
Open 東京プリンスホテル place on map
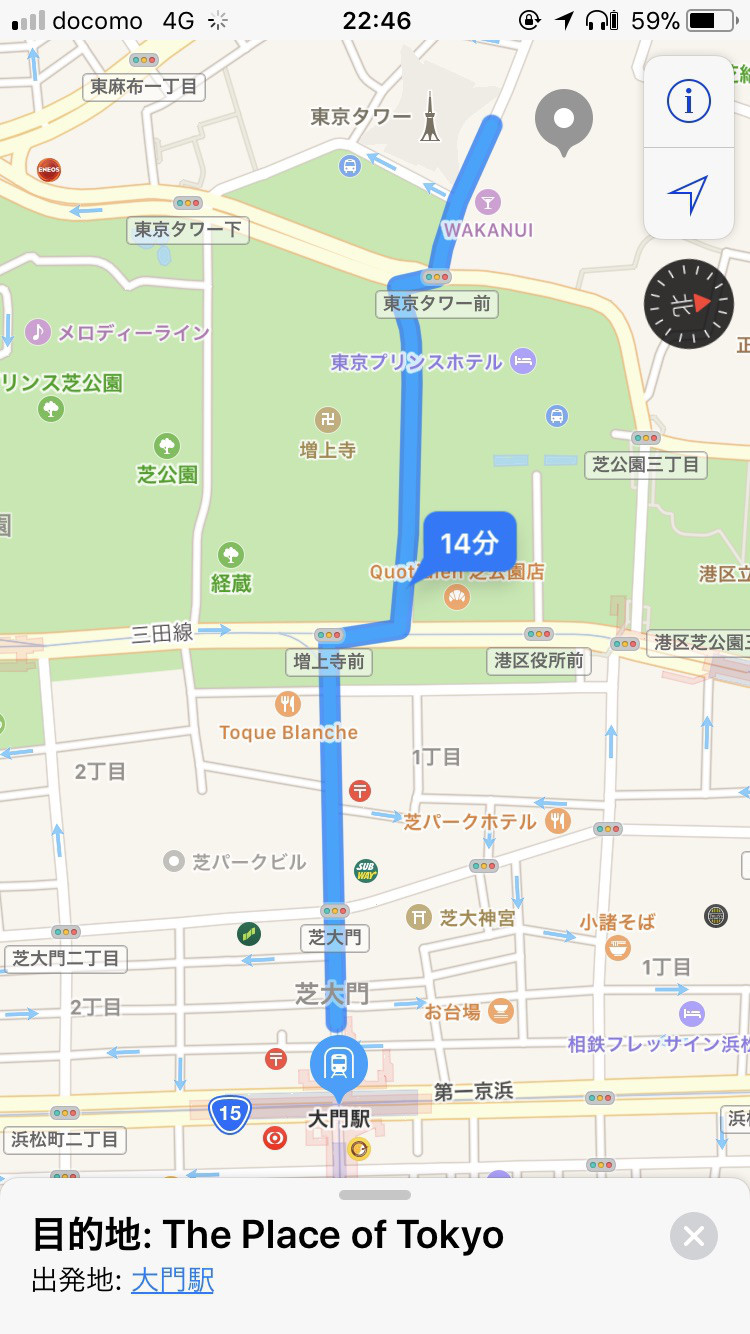tap(523, 361)
